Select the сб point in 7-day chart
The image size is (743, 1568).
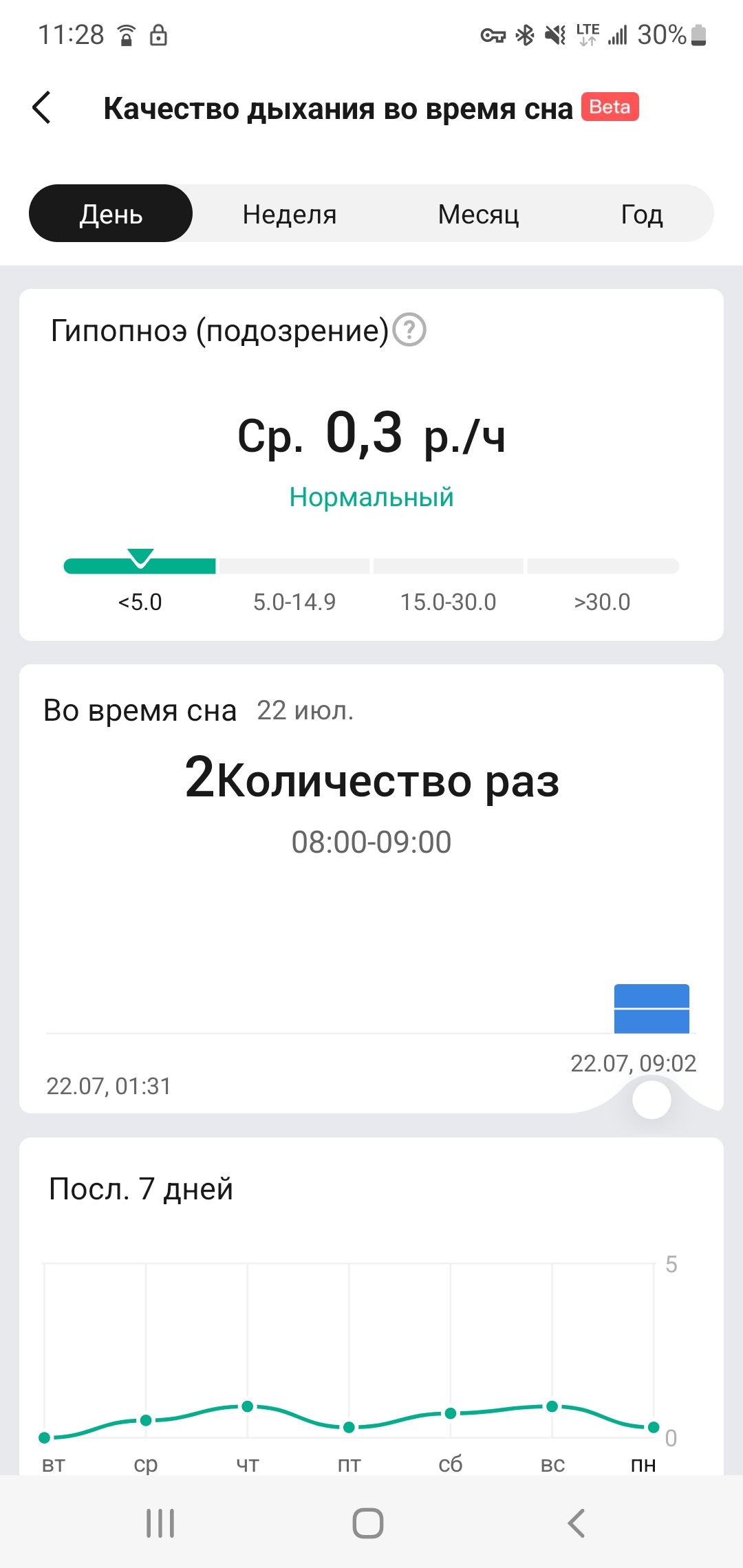pyautogui.click(x=451, y=1413)
